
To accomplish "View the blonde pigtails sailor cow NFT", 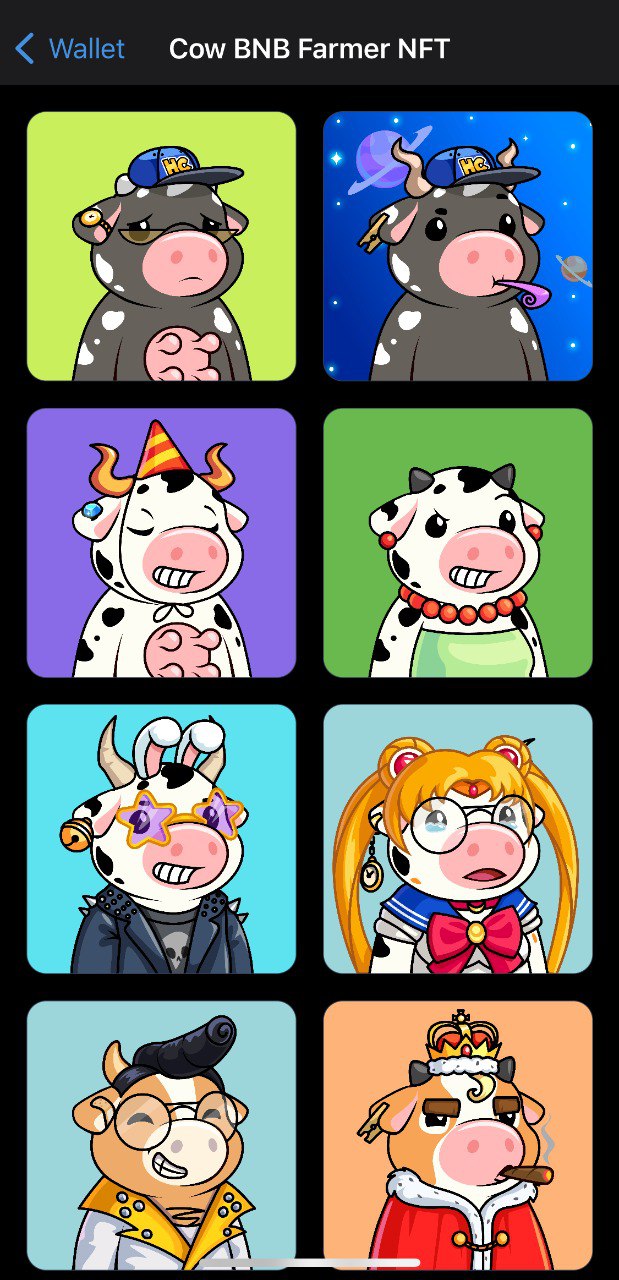I will point(458,839).
